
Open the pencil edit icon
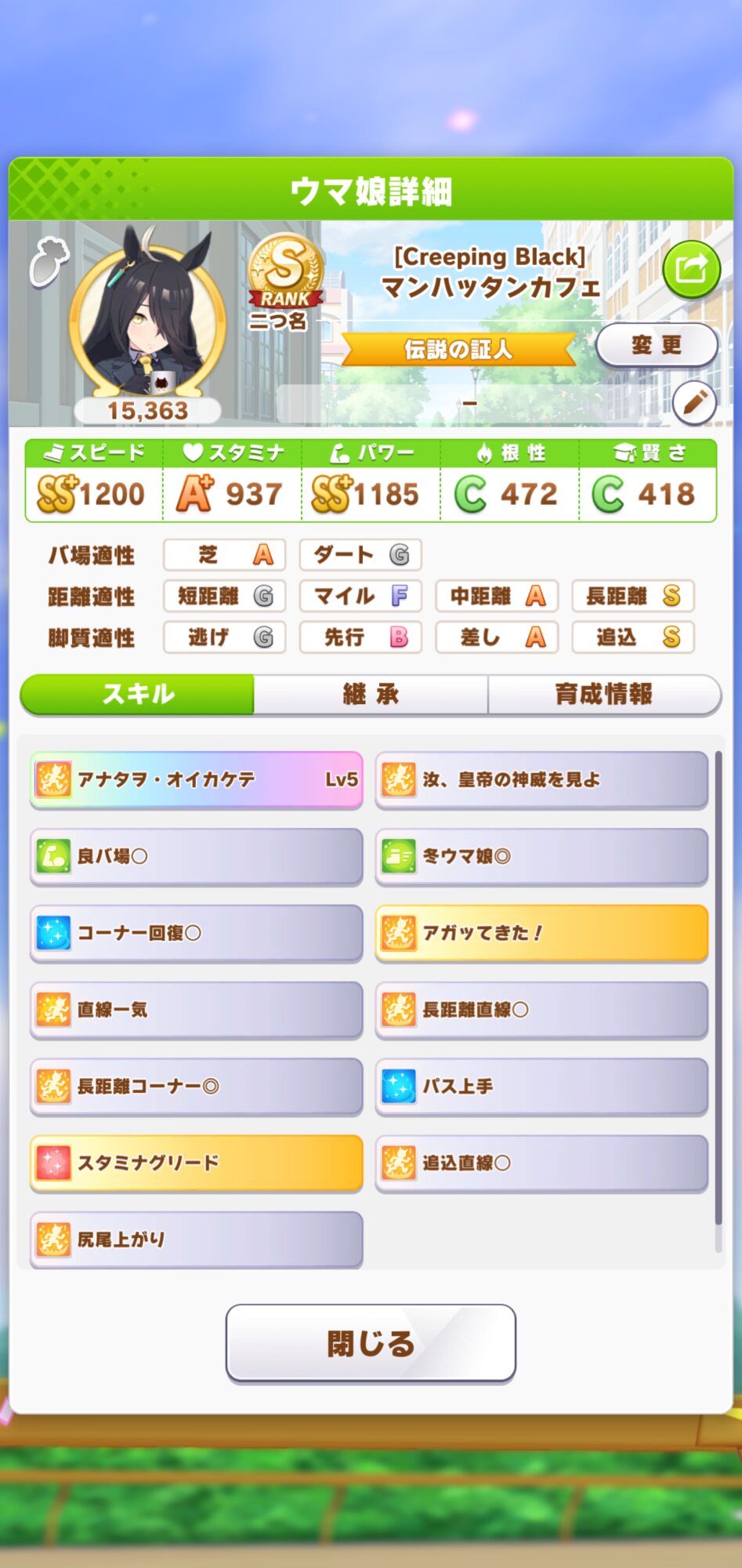pyautogui.click(x=693, y=403)
